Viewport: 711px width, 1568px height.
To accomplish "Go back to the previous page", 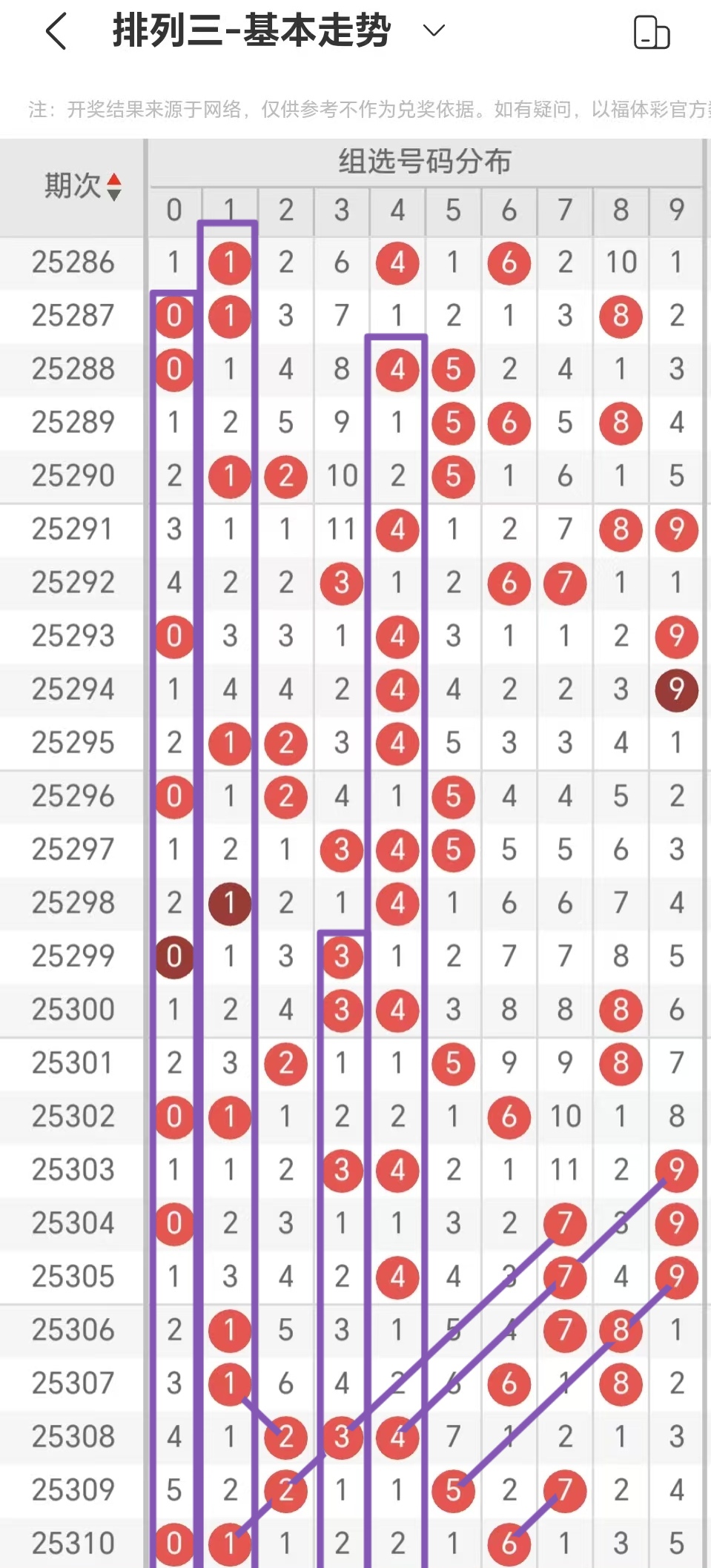I will click(56, 31).
